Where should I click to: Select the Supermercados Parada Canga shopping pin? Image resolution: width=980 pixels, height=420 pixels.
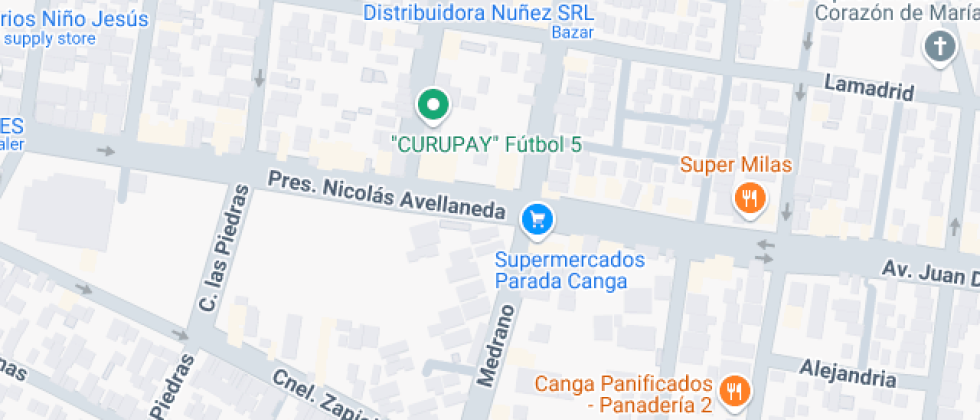tap(538, 218)
